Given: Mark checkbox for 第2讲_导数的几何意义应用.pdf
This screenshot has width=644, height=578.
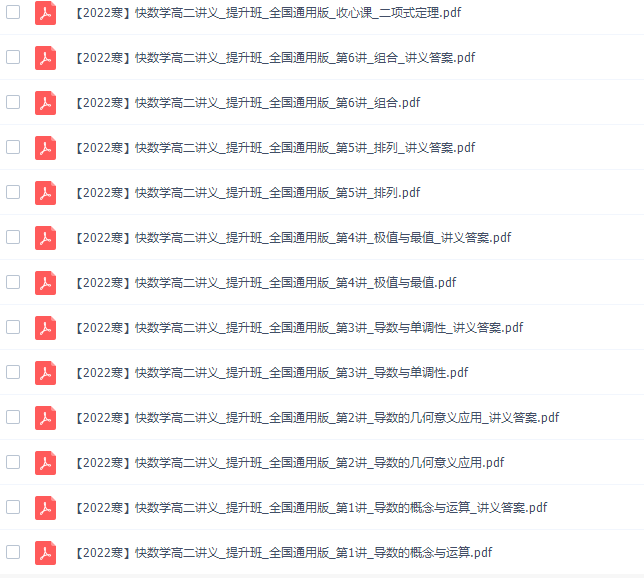Looking at the screenshot, I should 13,462.
